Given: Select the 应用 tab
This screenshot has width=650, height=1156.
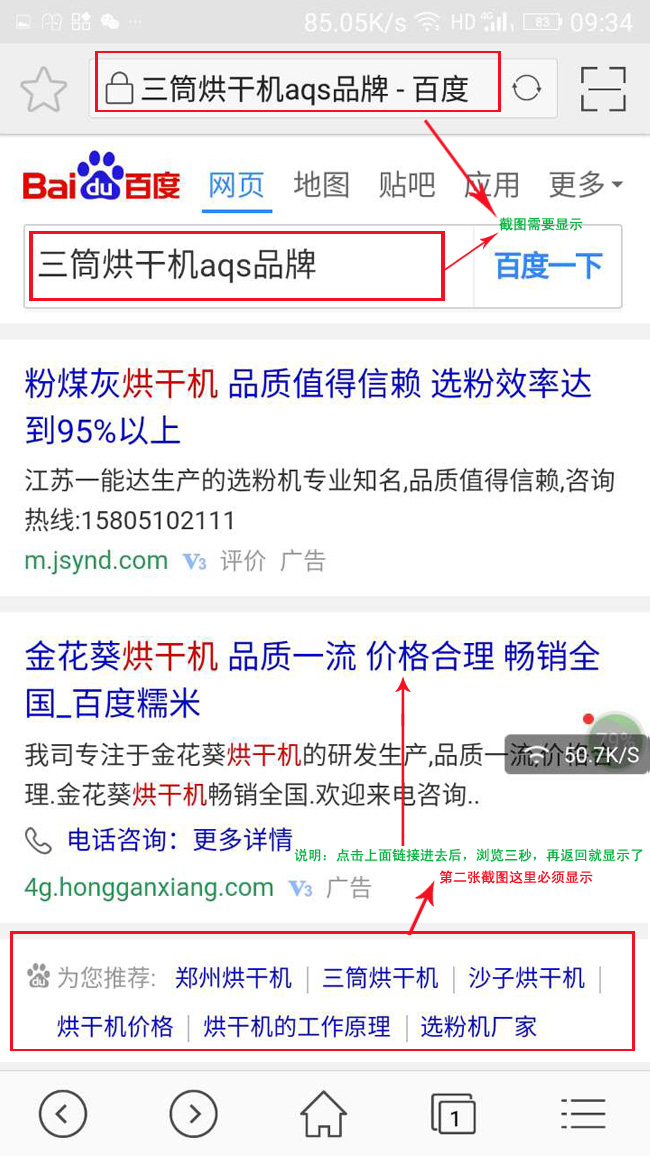Looking at the screenshot, I should pos(492,185).
